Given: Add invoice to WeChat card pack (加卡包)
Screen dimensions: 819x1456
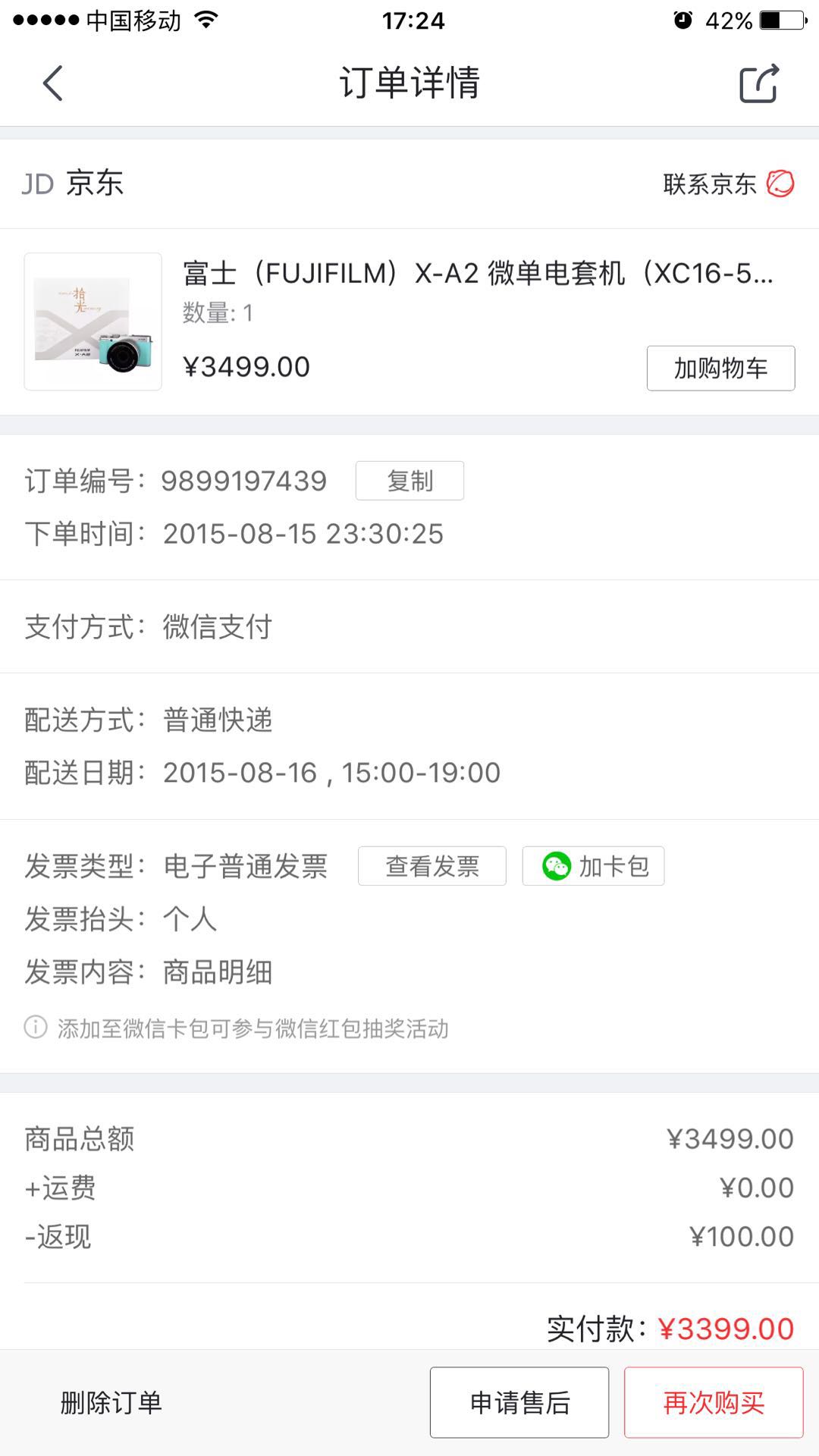Looking at the screenshot, I should pos(593,866).
